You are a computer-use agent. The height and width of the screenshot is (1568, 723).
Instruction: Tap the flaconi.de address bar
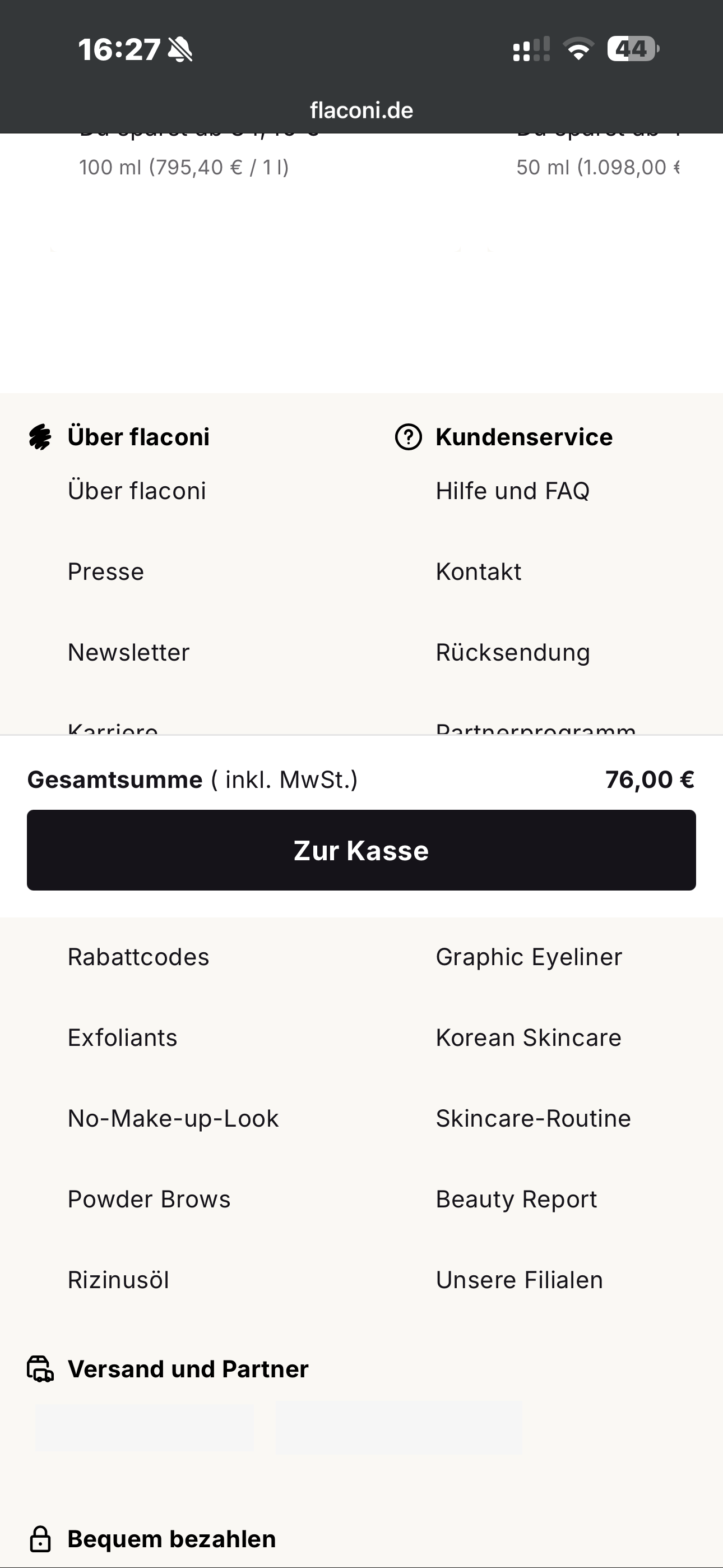click(x=361, y=110)
